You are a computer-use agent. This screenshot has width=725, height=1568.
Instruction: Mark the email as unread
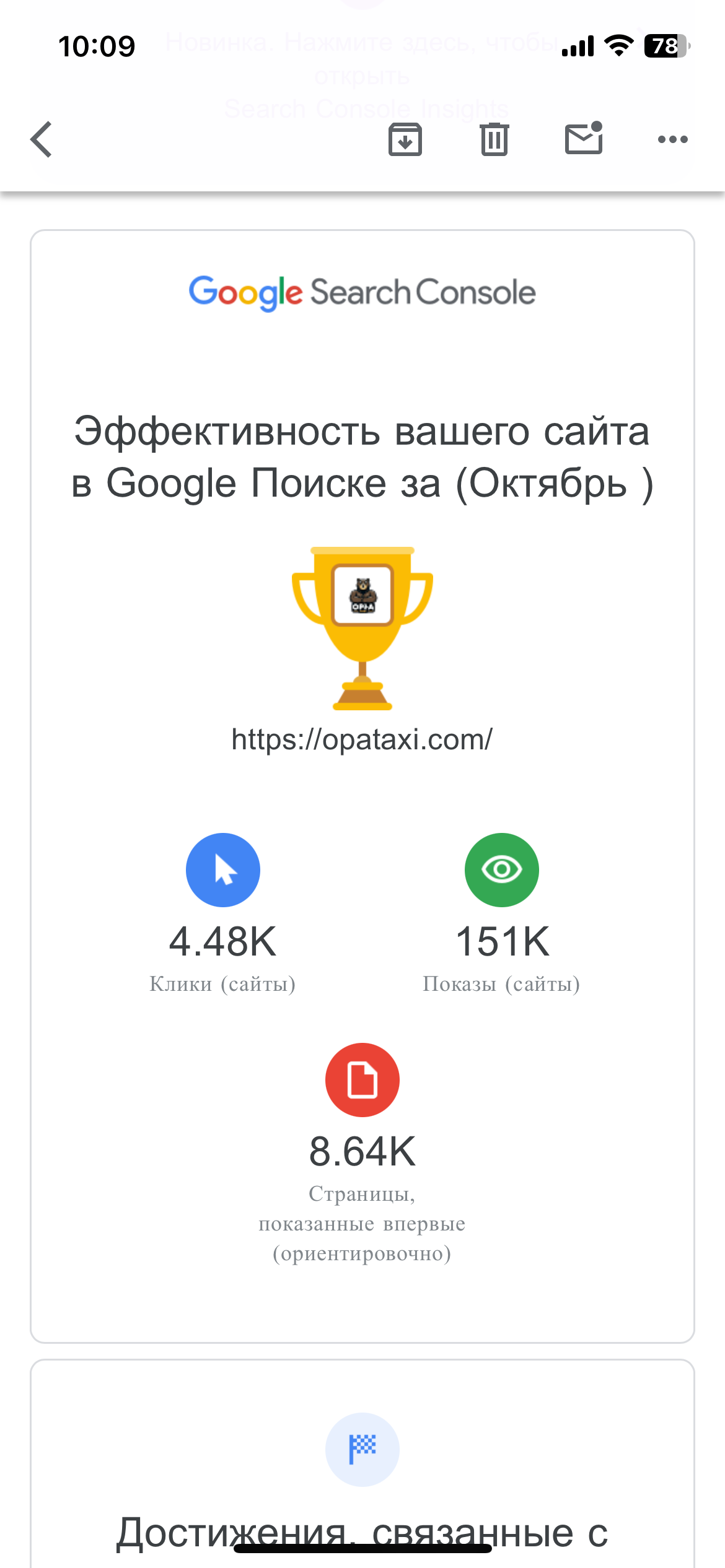point(584,138)
